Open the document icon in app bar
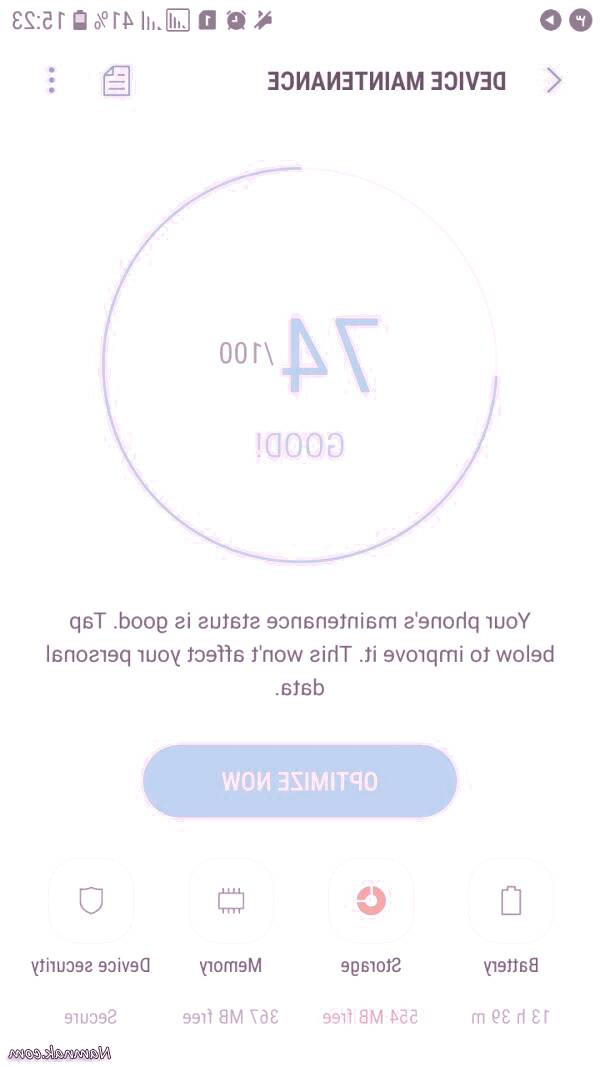 117,81
